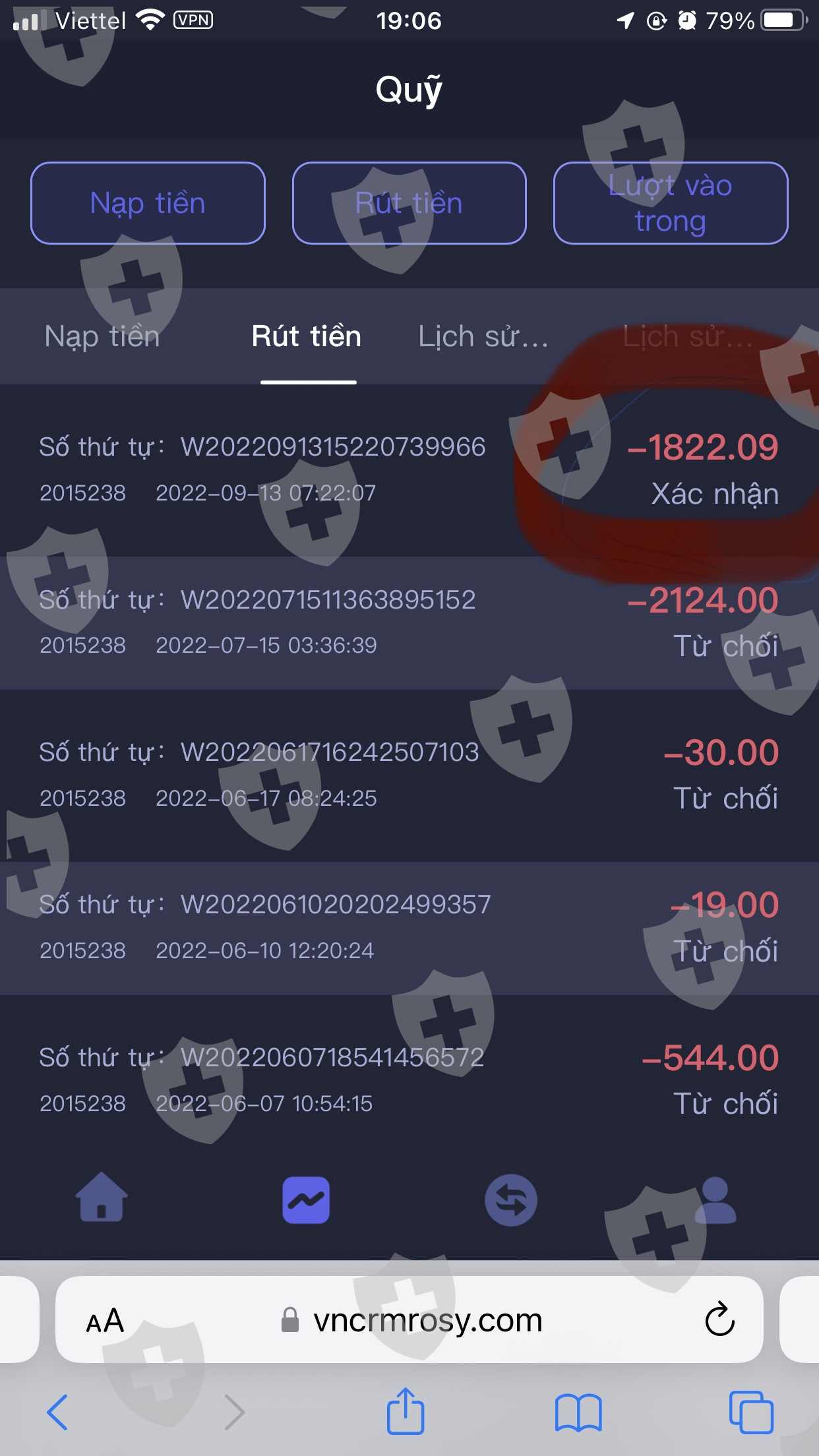
Task: Share the page from Safari toolbar
Action: [405, 1410]
